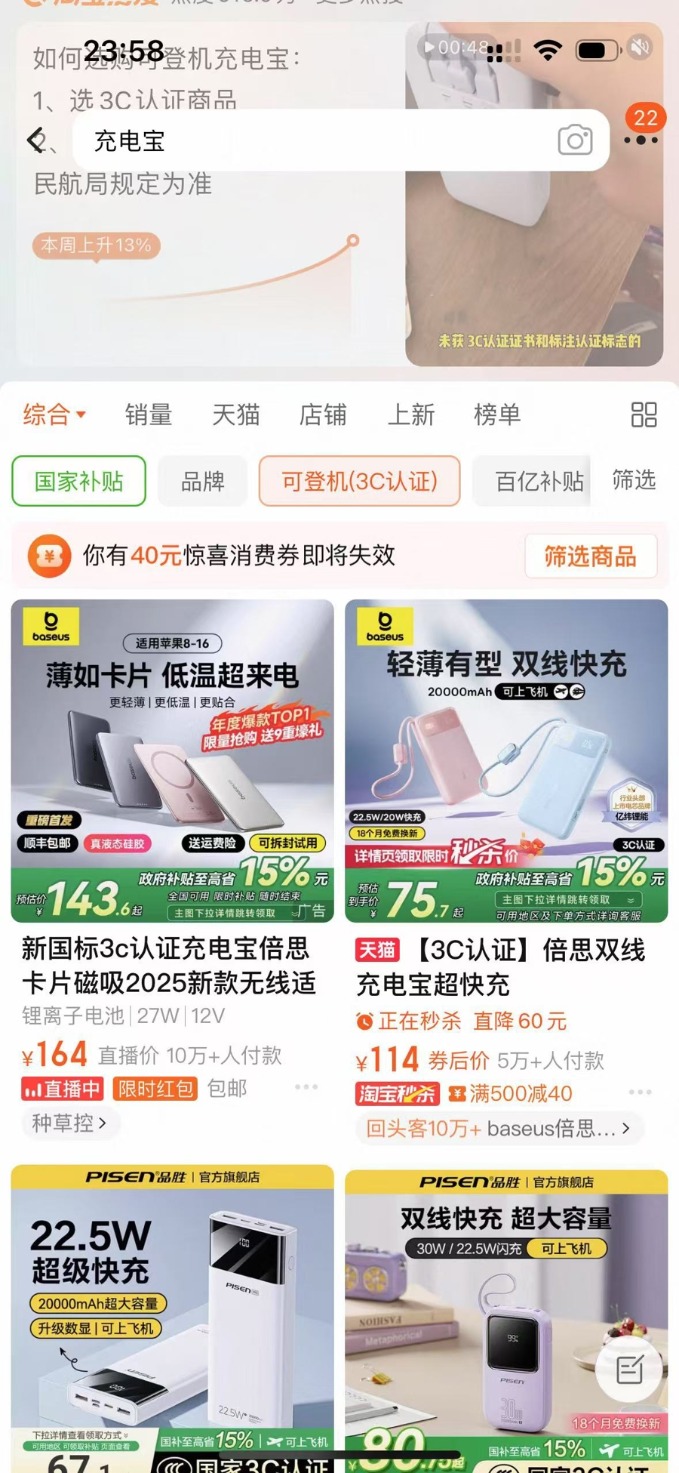Tap the 筛选商品 coupon button
The height and width of the screenshot is (1473, 679).
tap(590, 556)
